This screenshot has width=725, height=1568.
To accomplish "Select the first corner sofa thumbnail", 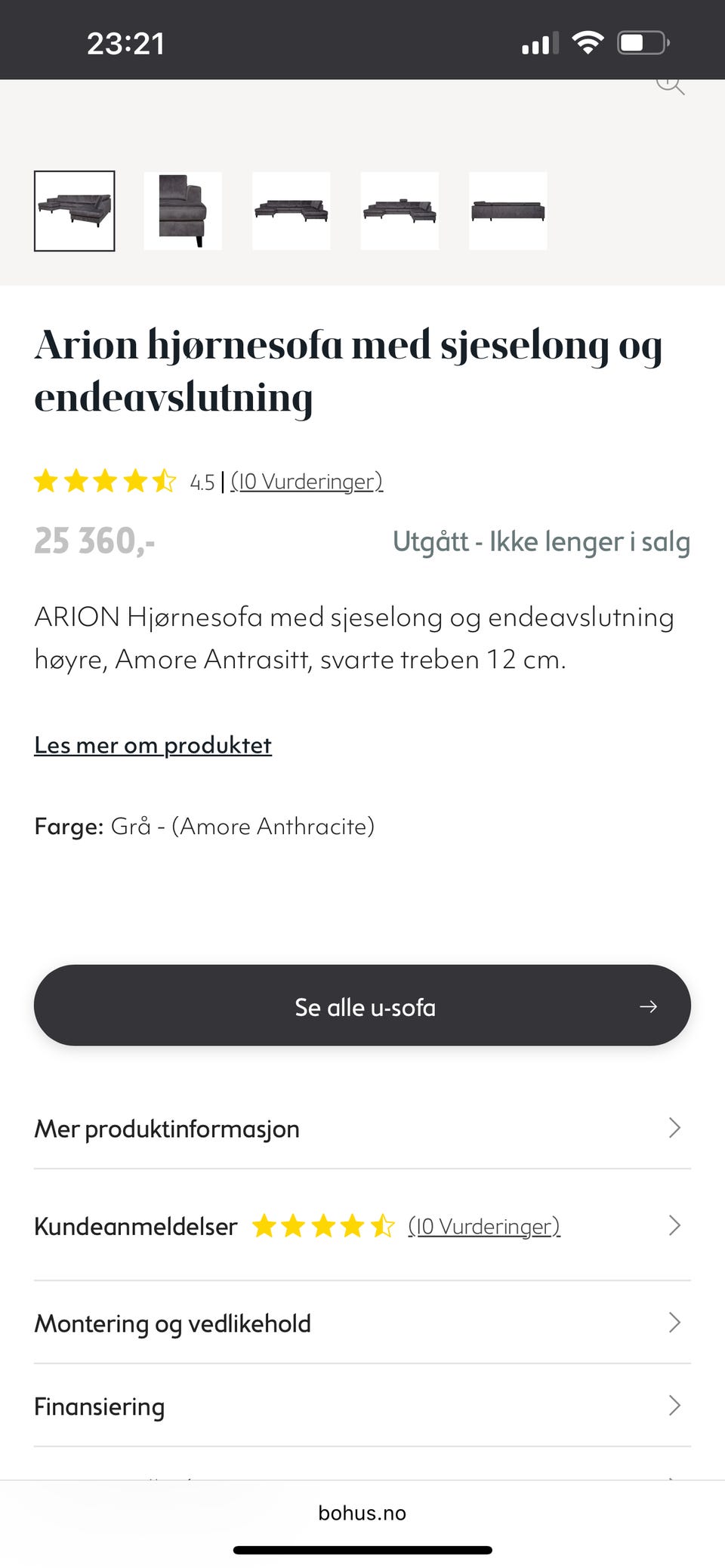I will click(x=74, y=211).
